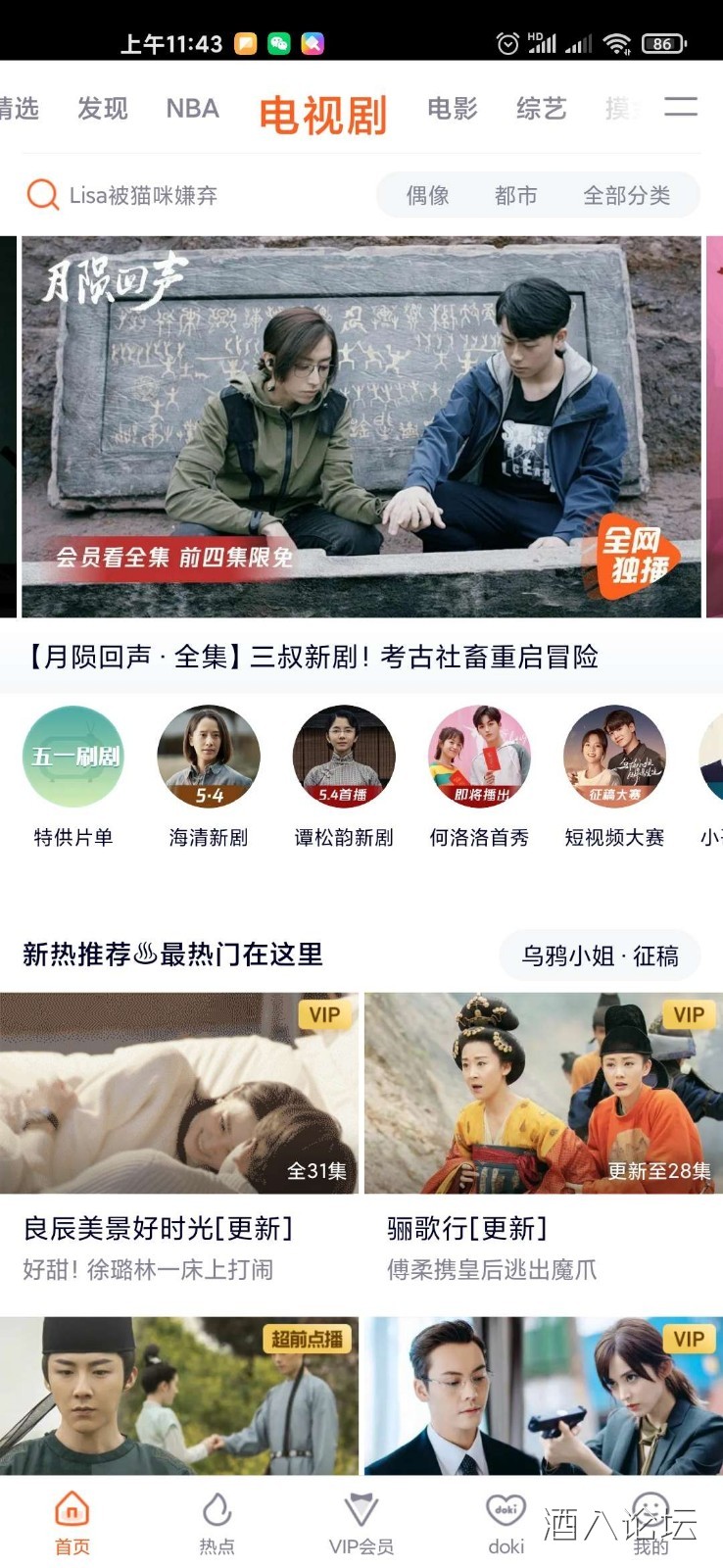Switch to the 电影 tab
The image size is (723, 1568).
tap(453, 109)
